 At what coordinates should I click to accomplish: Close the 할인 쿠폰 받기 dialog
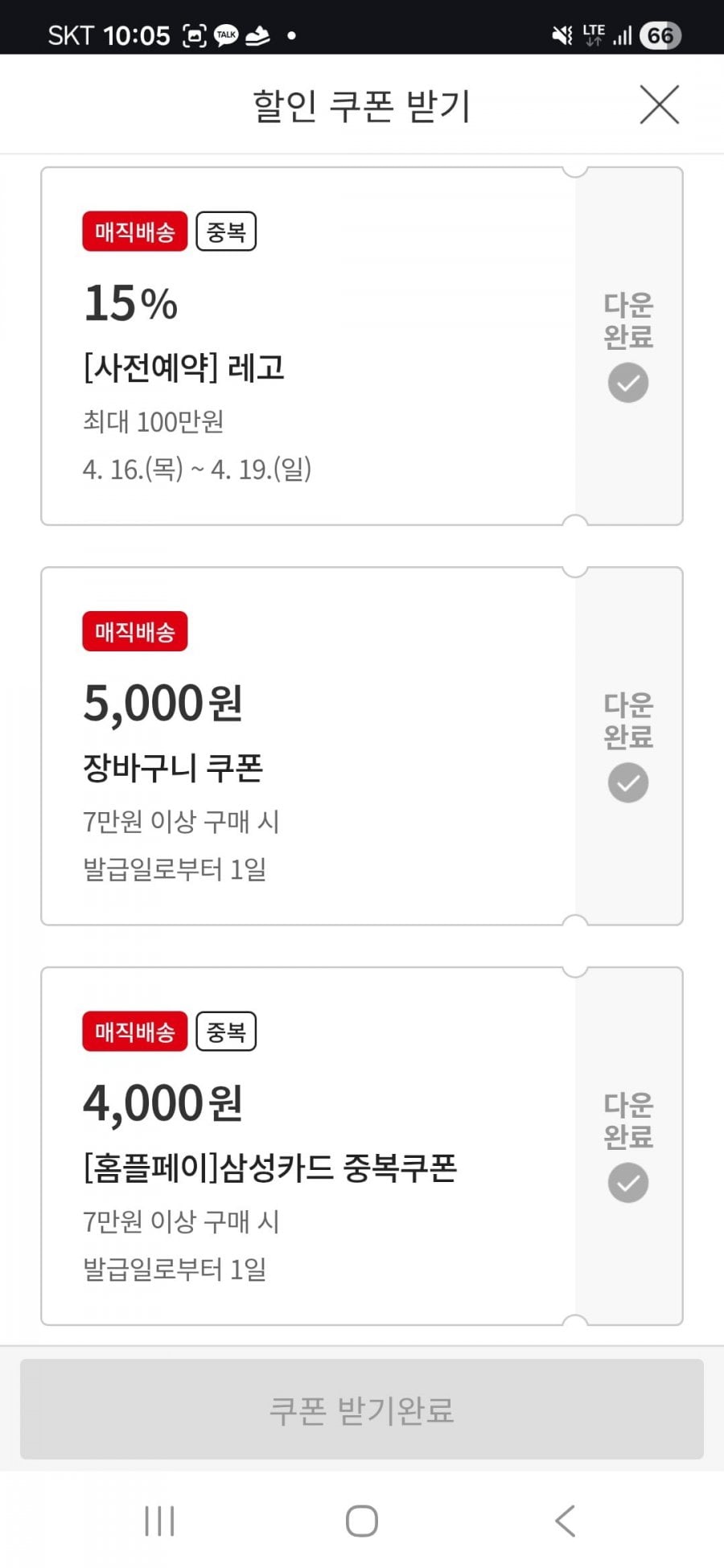click(x=659, y=105)
